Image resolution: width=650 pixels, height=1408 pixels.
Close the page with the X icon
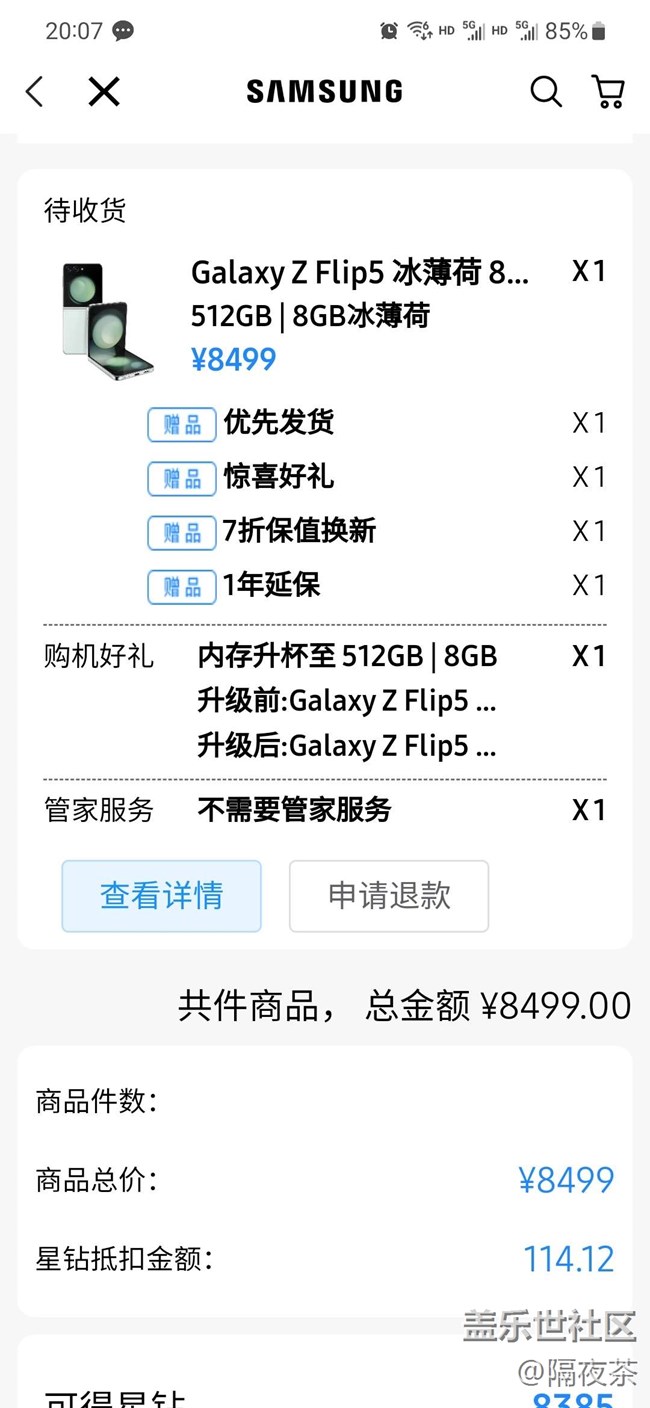tap(104, 92)
